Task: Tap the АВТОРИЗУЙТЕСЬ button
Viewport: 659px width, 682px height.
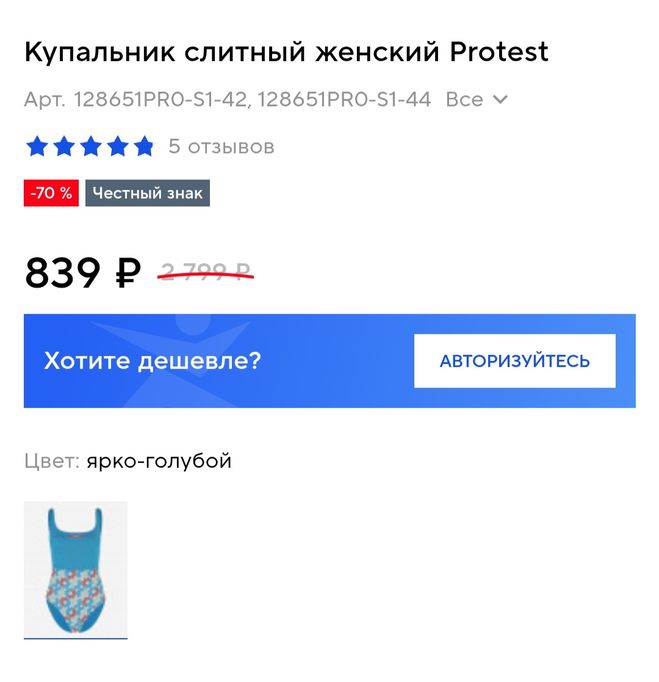Action: (x=514, y=361)
